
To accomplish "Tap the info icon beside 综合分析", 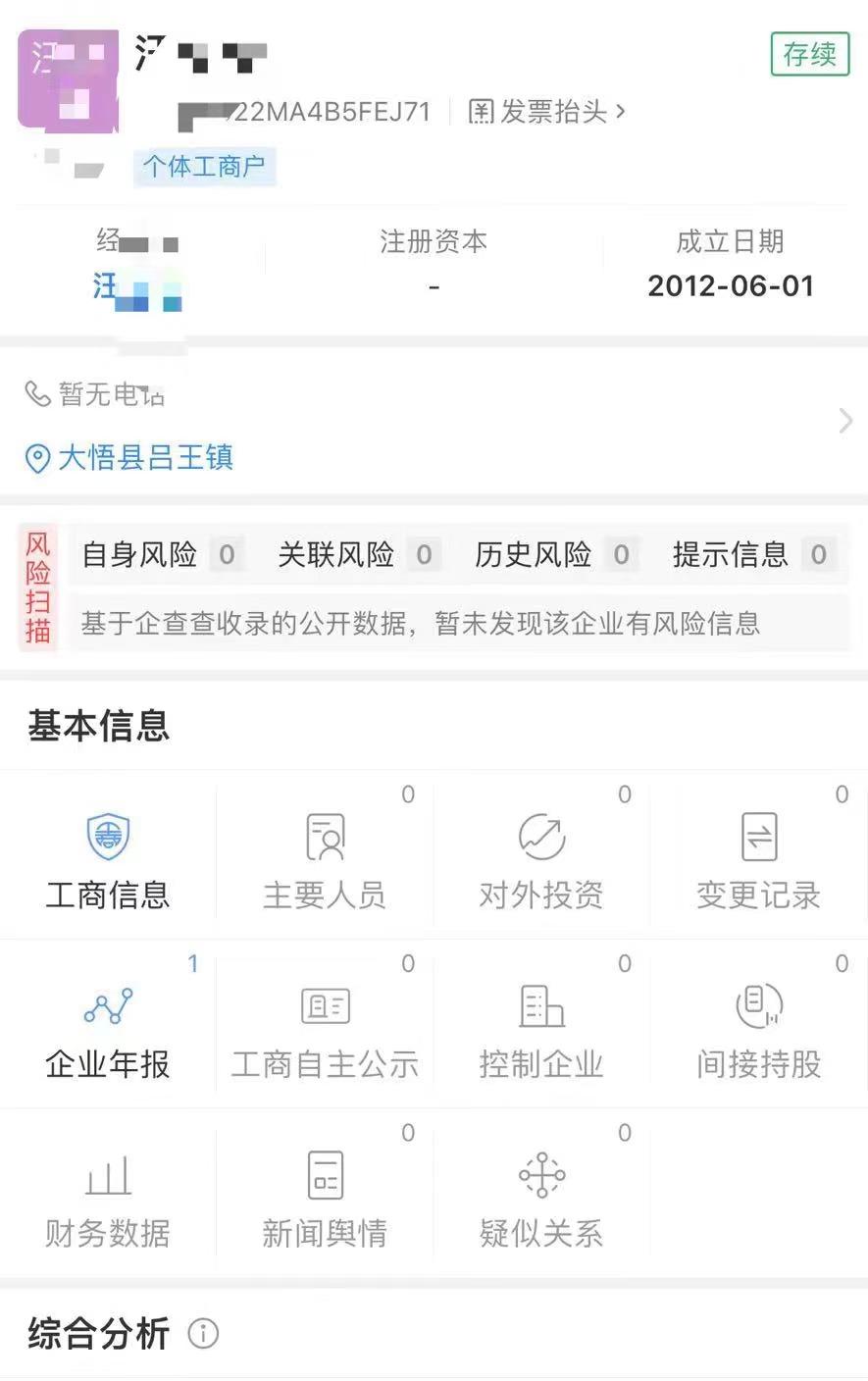I will pos(204,1334).
